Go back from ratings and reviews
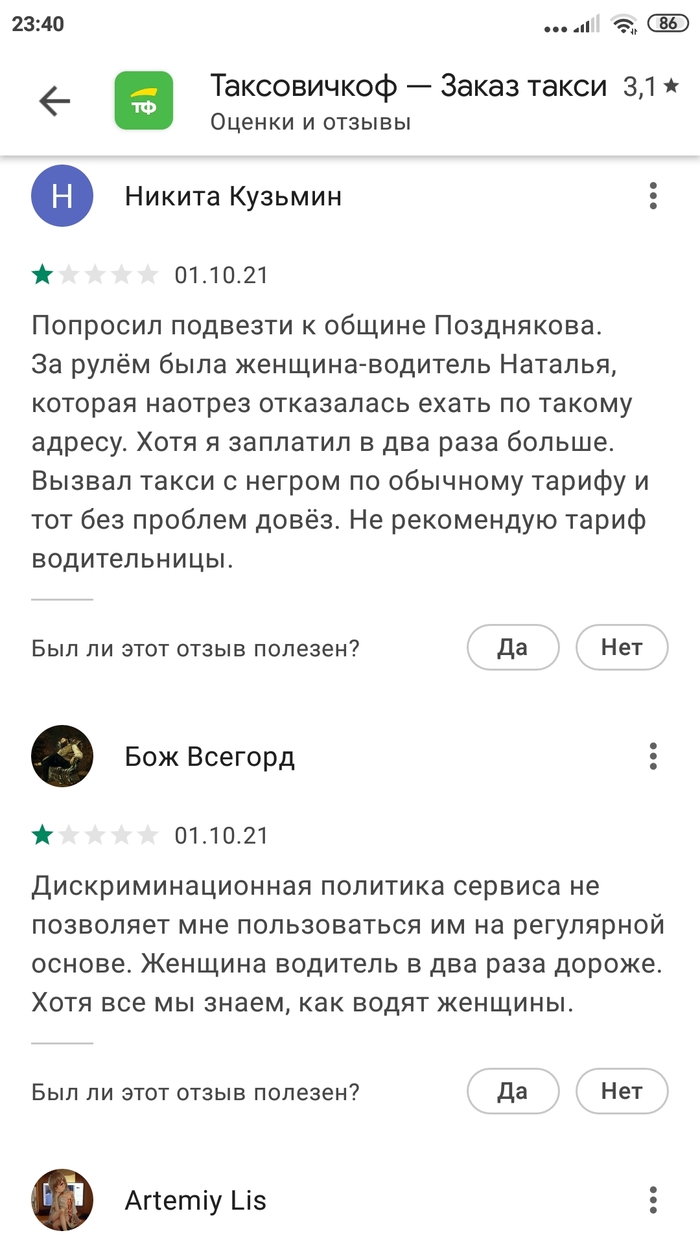This screenshot has height=1244, width=700. pyautogui.click(x=54, y=101)
